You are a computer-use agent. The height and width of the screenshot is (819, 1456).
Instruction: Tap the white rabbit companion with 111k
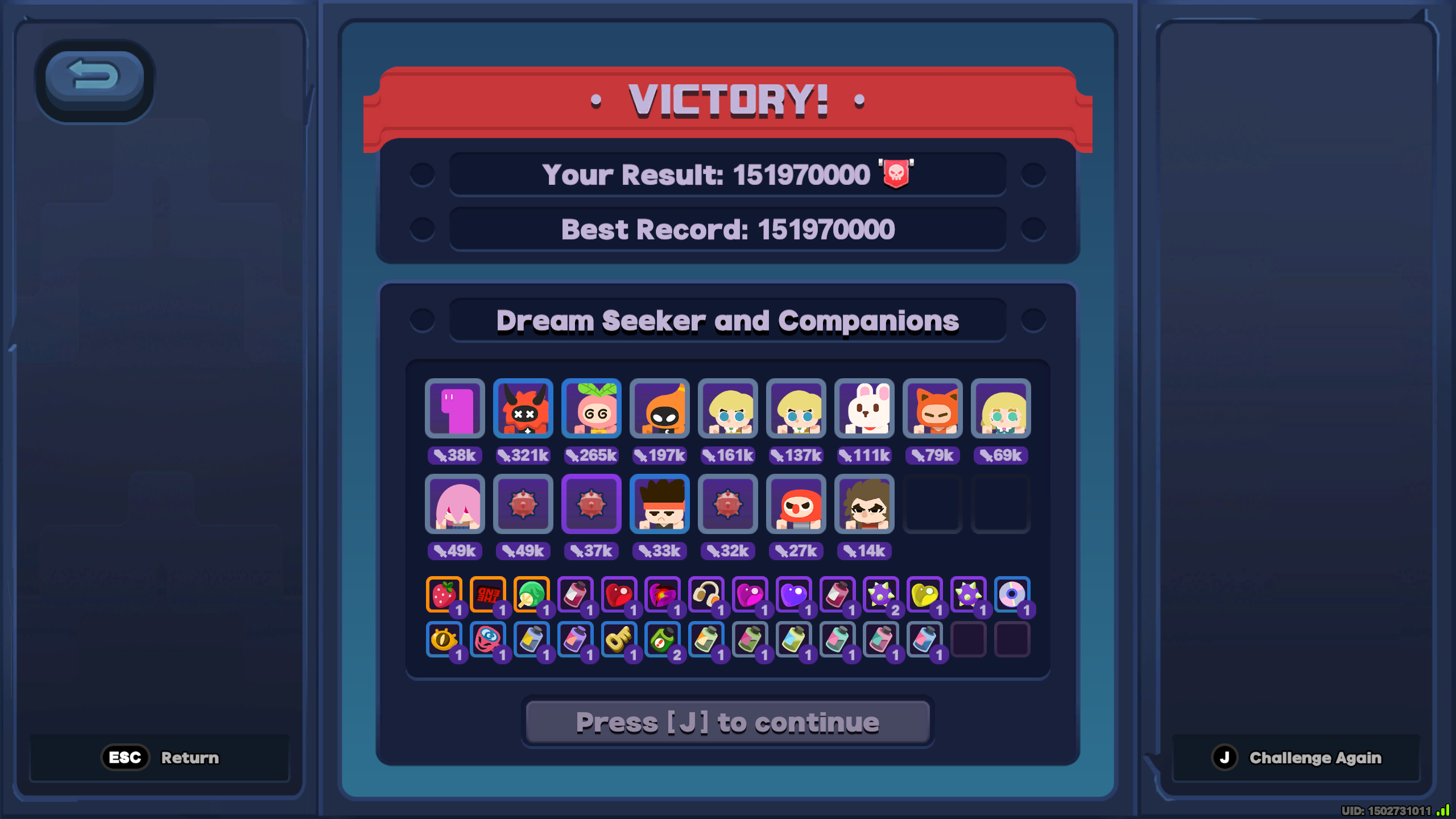click(x=864, y=408)
